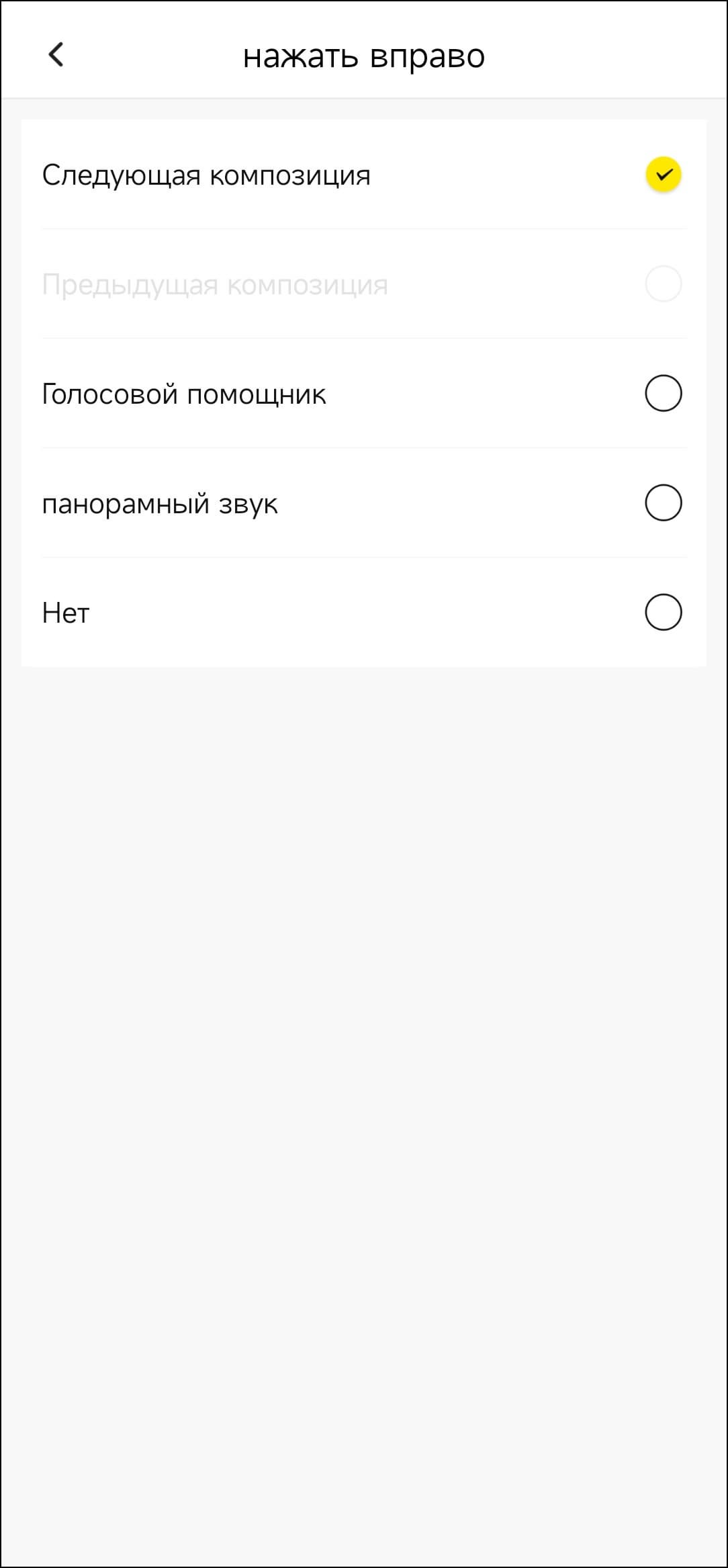Choose Голосовой помощник for the gesture
This screenshot has height=1568, width=728.
(x=363, y=393)
